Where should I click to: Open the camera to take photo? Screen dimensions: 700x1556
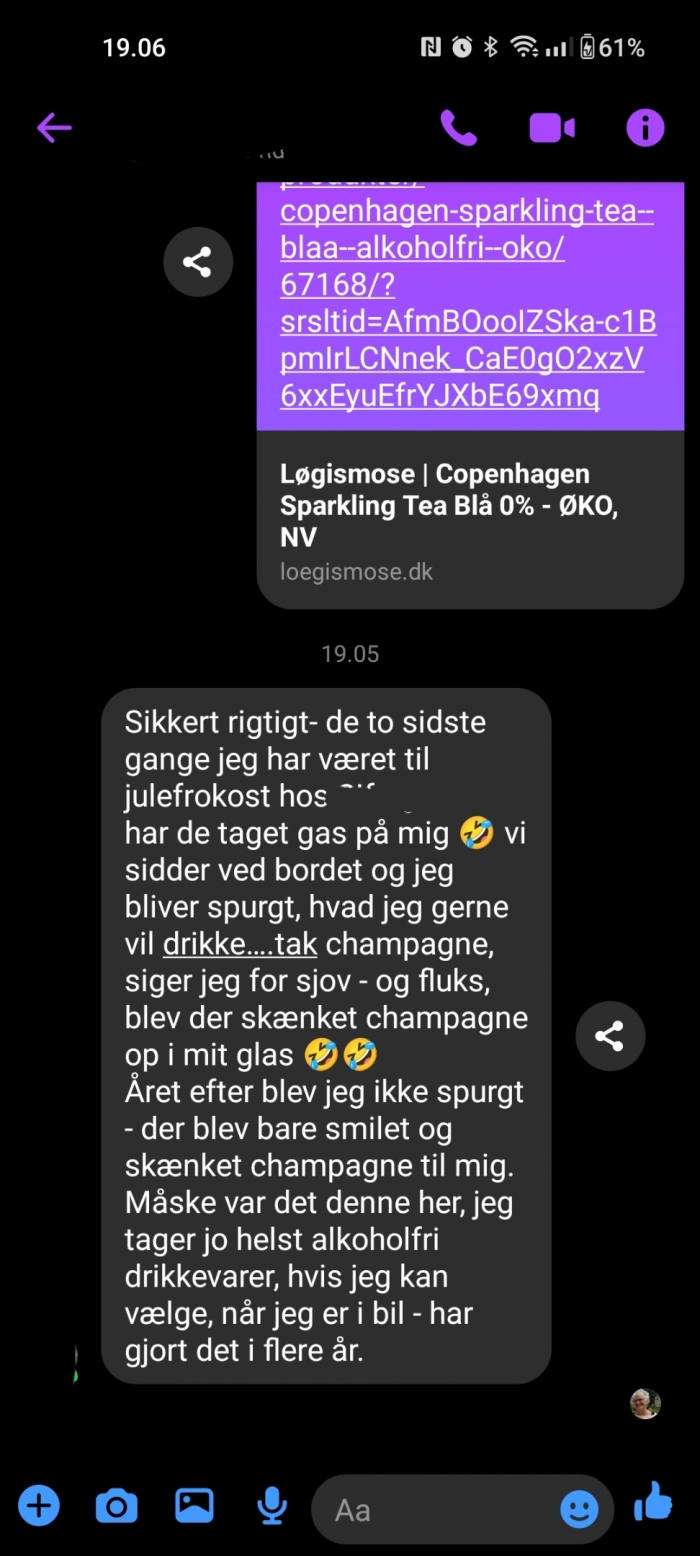click(117, 1505)
